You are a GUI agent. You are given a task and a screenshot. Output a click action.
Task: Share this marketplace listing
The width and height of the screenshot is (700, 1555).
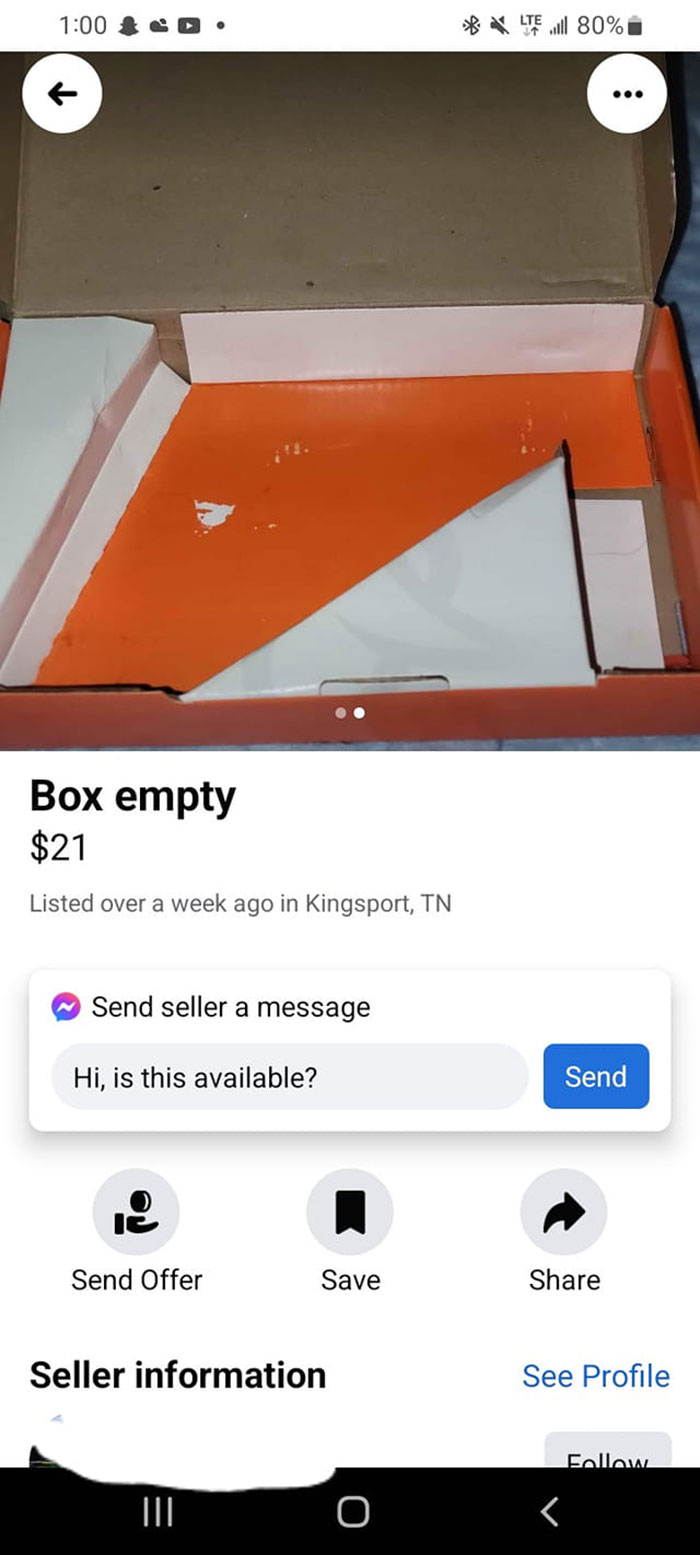[x=564, y=1231]
